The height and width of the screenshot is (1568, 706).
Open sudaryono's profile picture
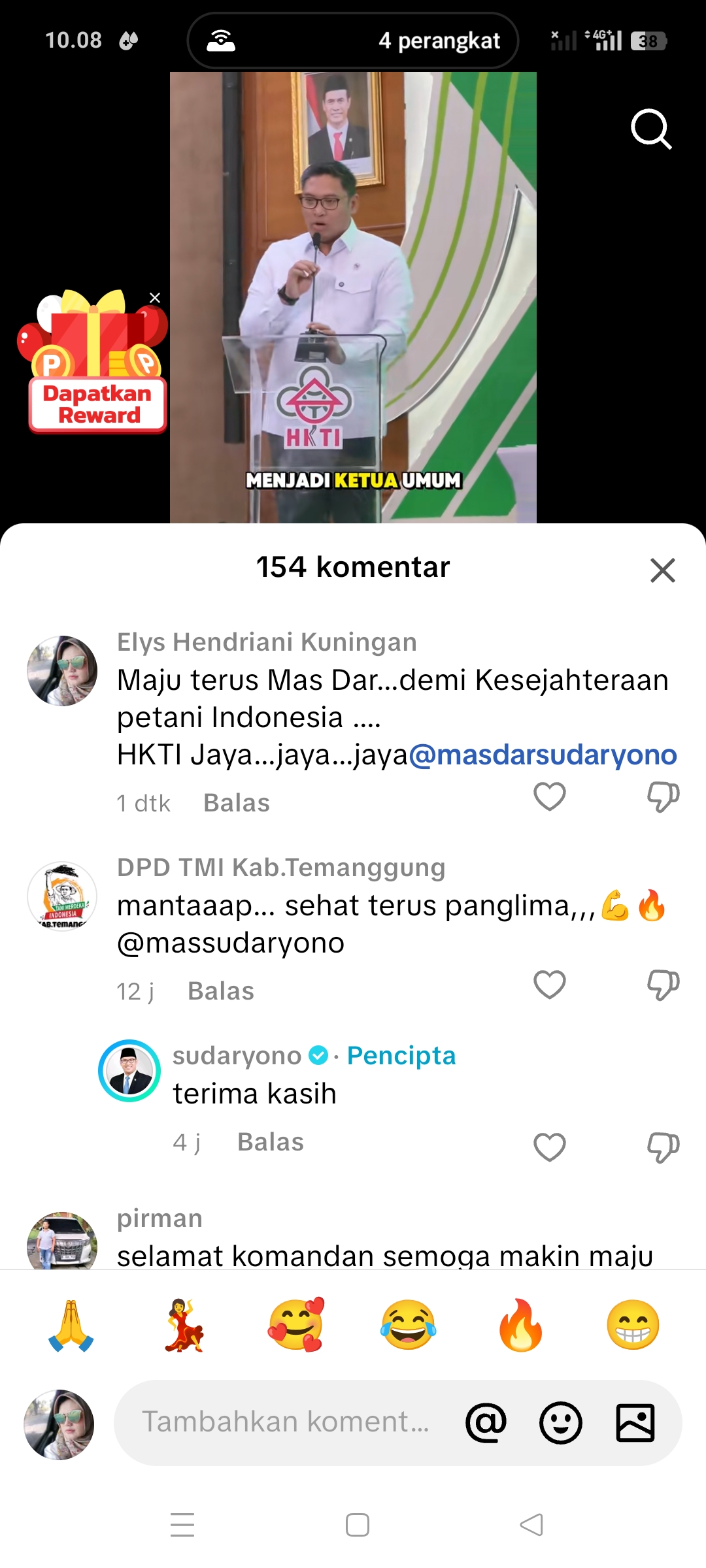(x=129, y=1071)
